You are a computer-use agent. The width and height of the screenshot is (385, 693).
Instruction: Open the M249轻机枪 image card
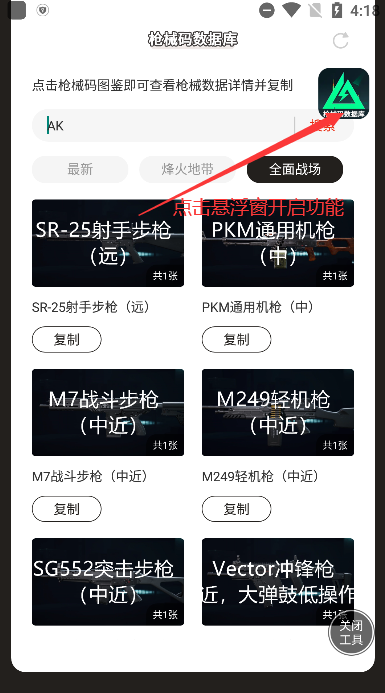278,412
